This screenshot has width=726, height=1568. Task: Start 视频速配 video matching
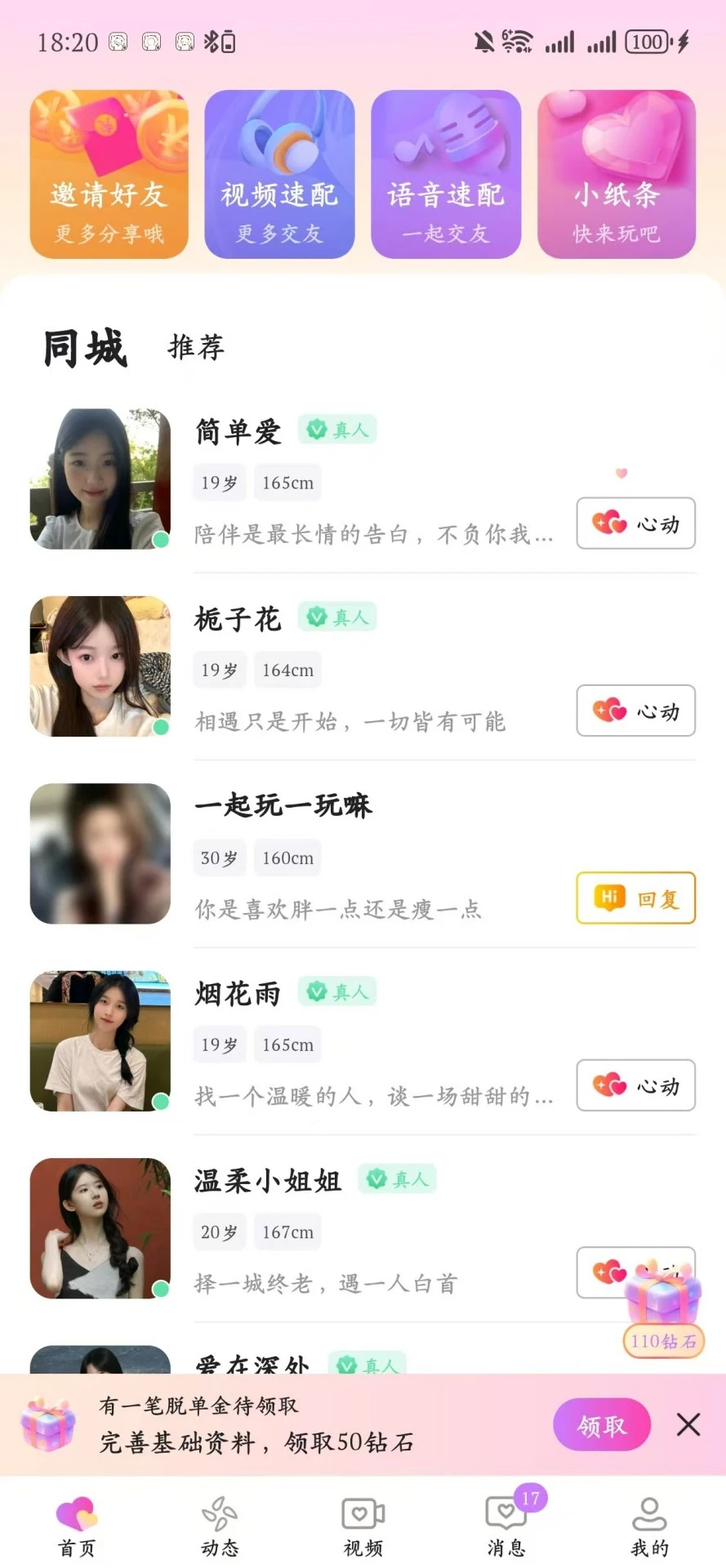click(x=279, y=174)
